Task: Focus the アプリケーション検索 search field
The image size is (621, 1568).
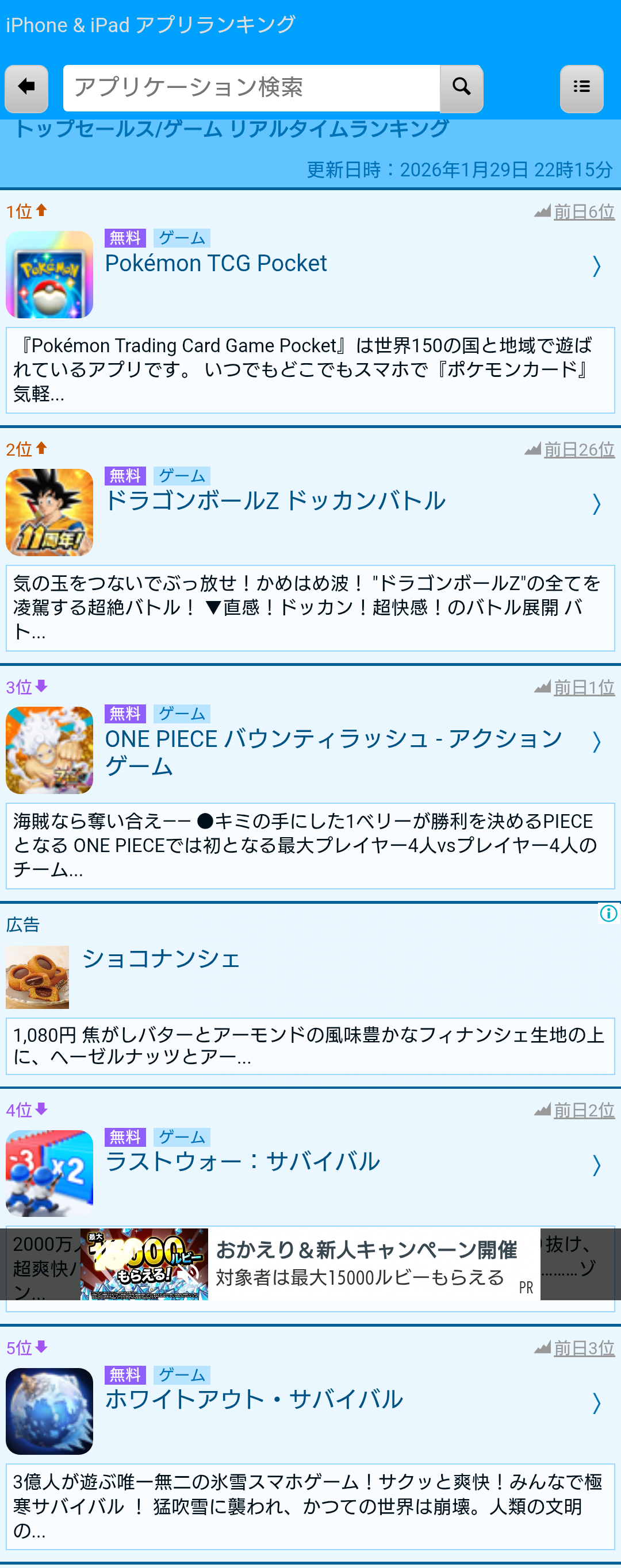Action: tap(251, 88)
